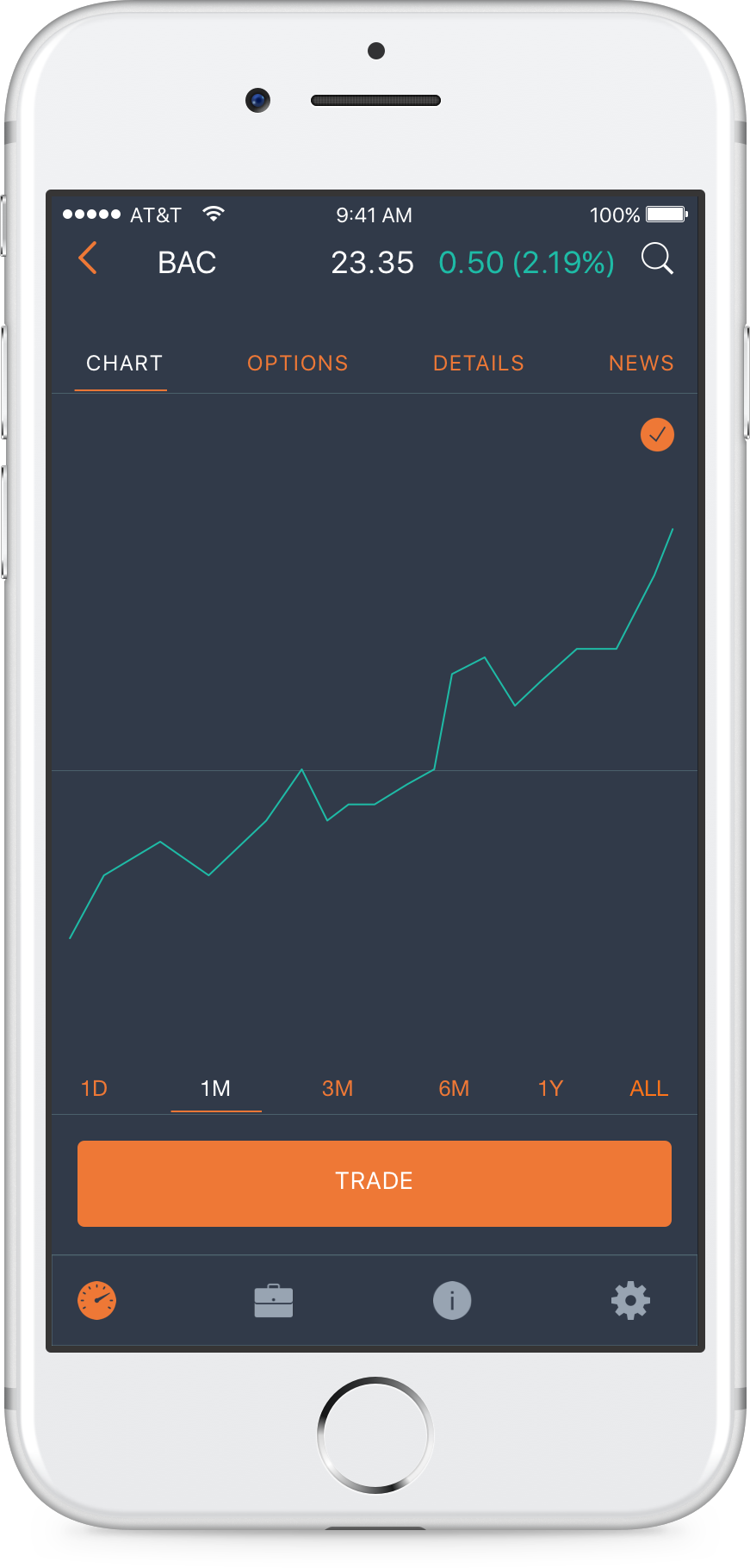Select the Chart tab

click(x=124, y=364)
